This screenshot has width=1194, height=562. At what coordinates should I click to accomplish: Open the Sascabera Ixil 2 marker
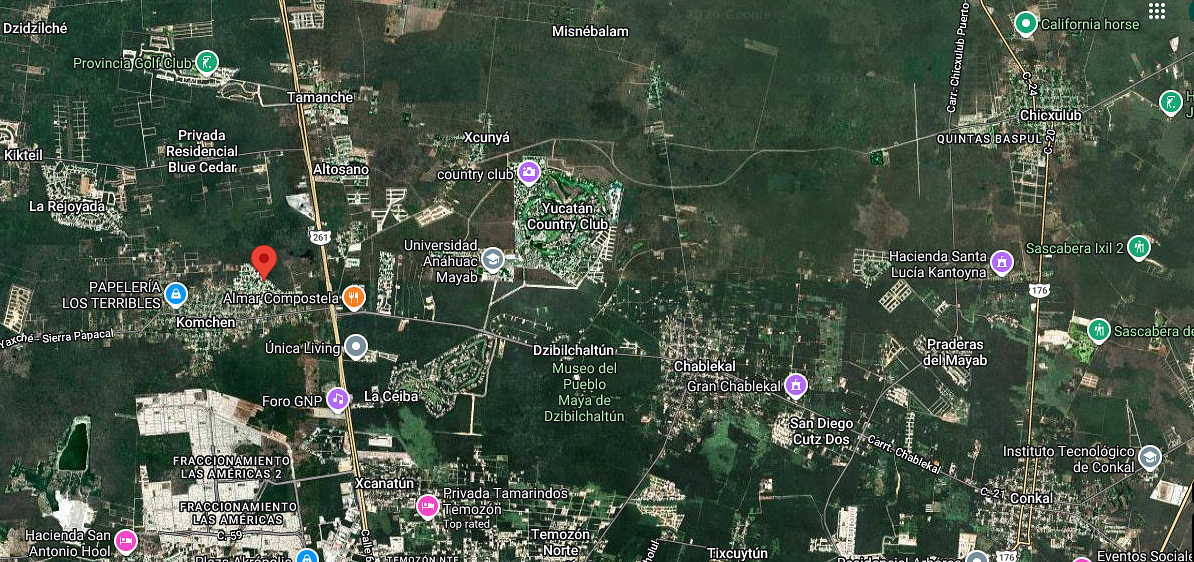pos(1138,247)
